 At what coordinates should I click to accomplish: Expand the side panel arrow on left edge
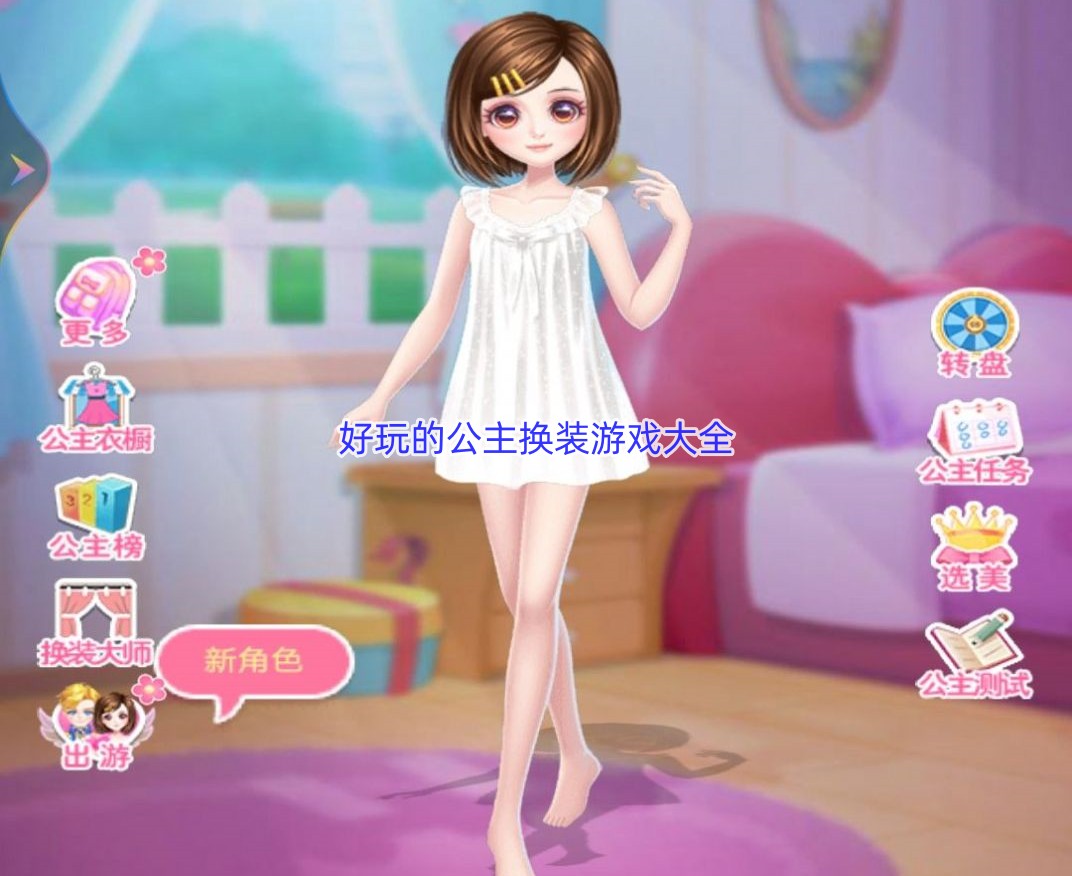[x=22, y=167]
